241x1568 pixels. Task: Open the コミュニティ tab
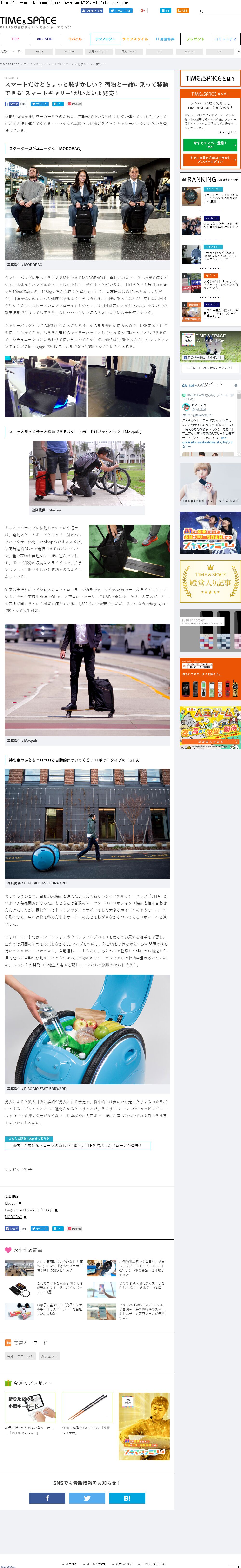coord(225,39)
